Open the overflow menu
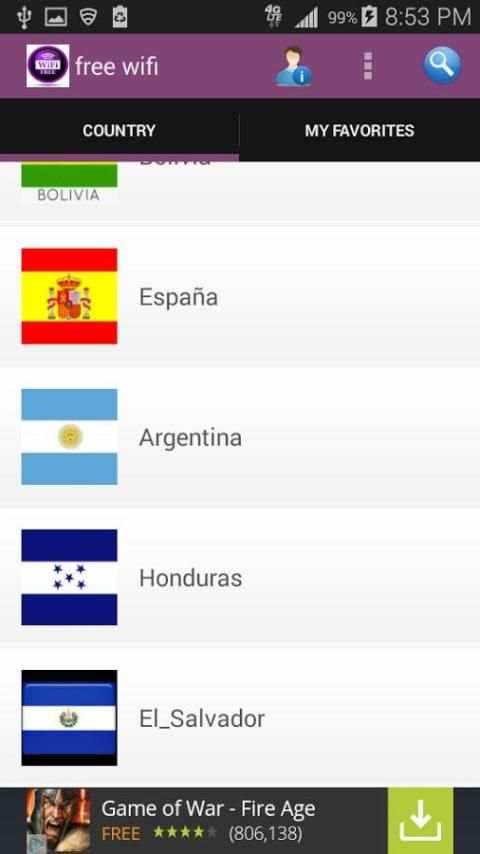The width and height of the screenshot is (480, 854). pos(368,66)
